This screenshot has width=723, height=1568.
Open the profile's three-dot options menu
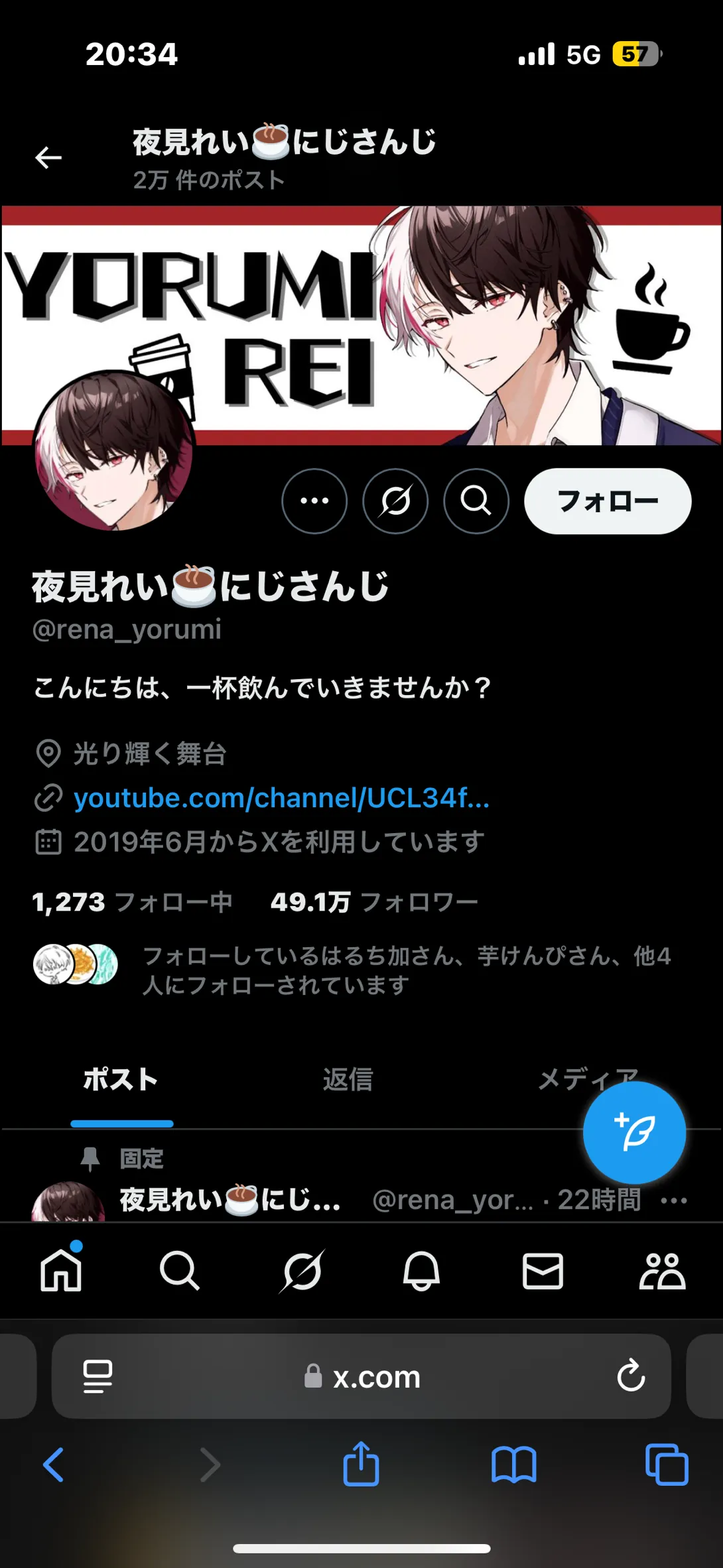[314, 501]
